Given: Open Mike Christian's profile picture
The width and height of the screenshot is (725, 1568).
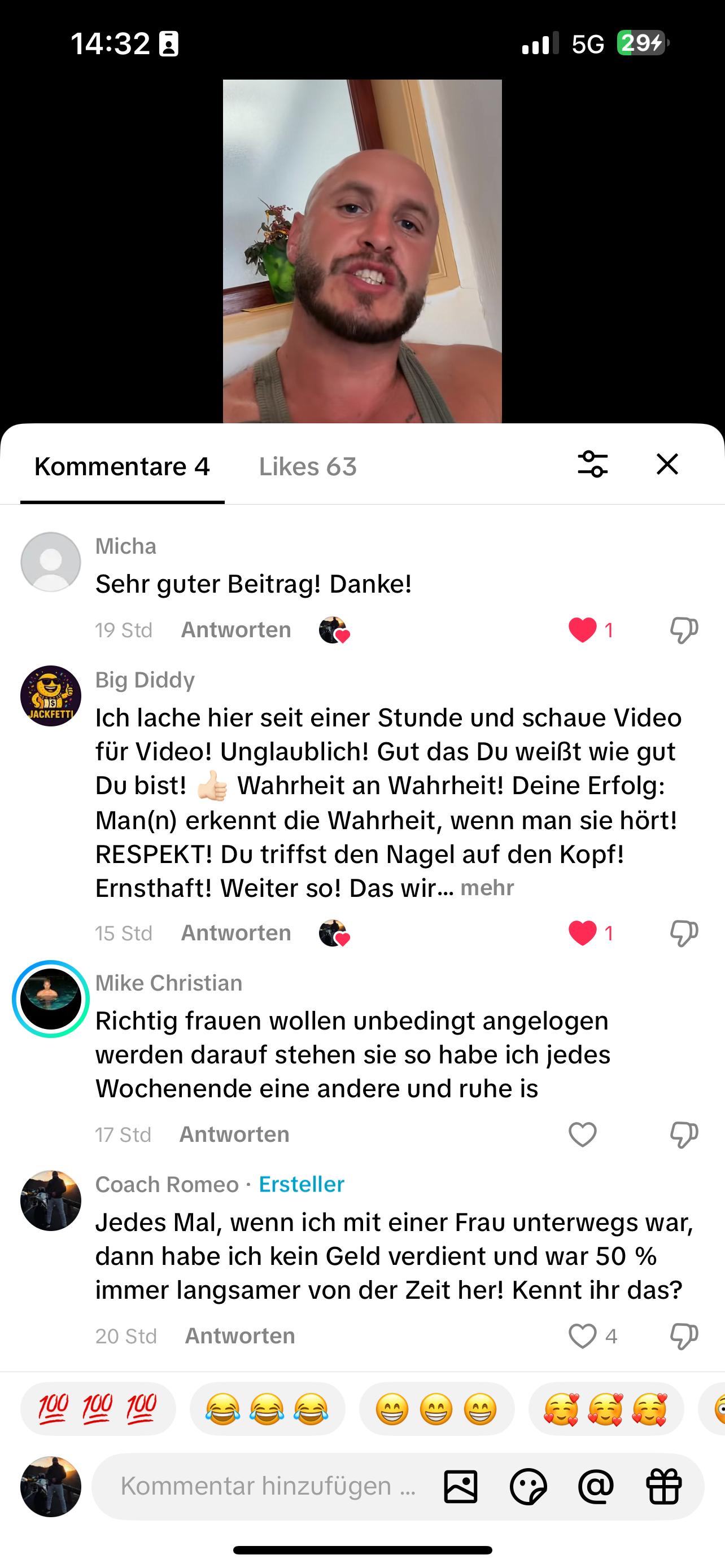Looking at the screenshot, I should [x=51, y=1000].
